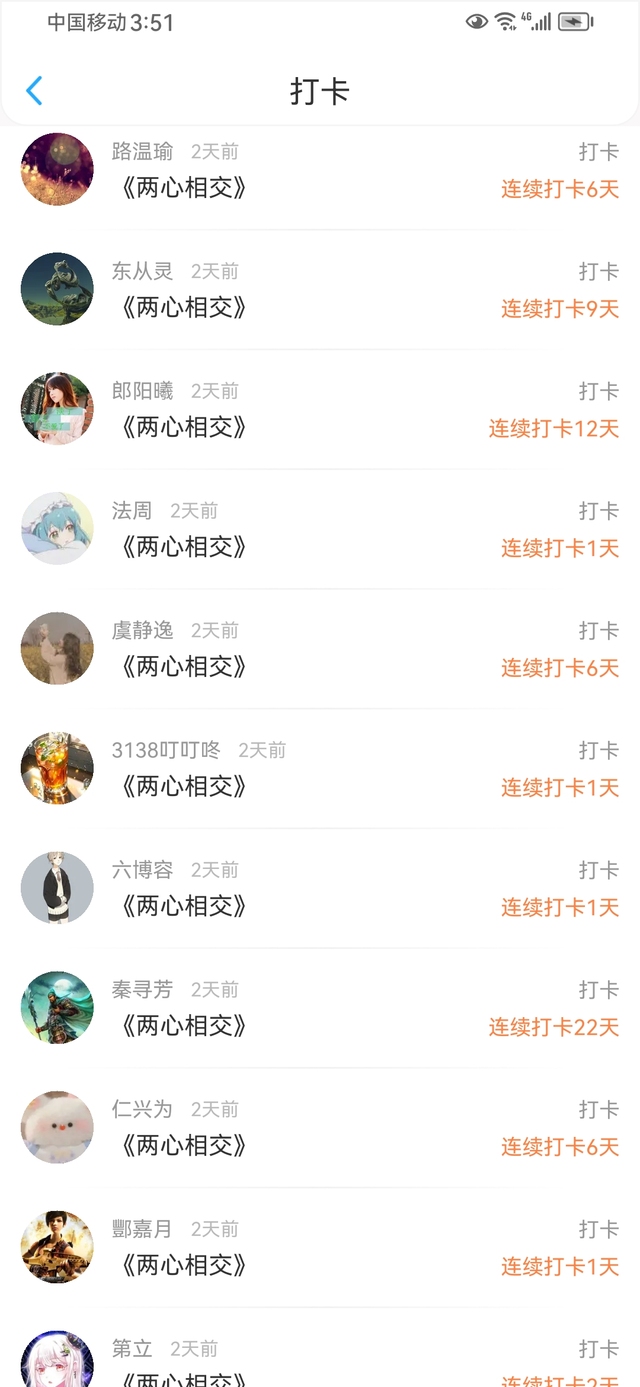
Task: View 郎阳曦's 12-day check-in record
Action: [320, 410]
